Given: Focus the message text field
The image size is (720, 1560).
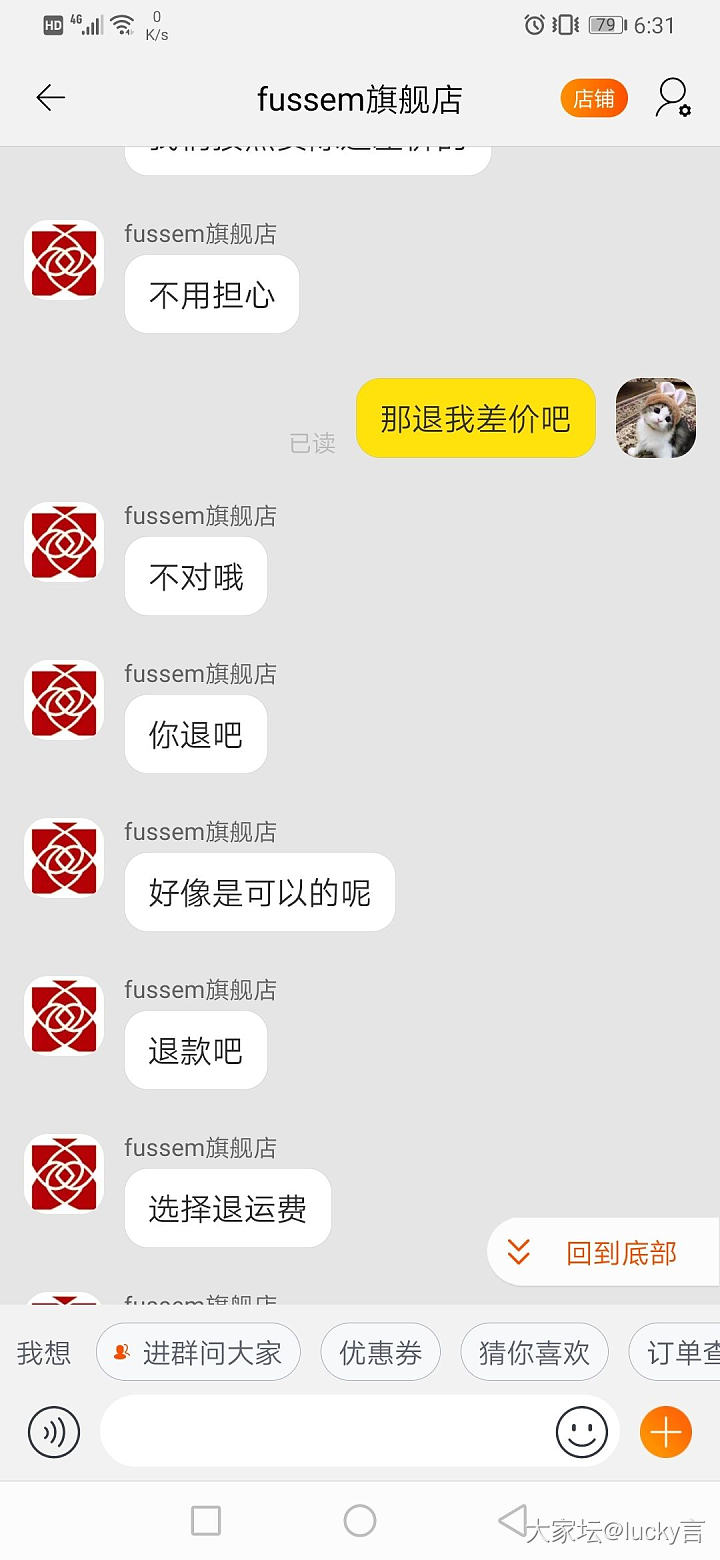Looking at the screenshot, I should tap(325, 1432).
